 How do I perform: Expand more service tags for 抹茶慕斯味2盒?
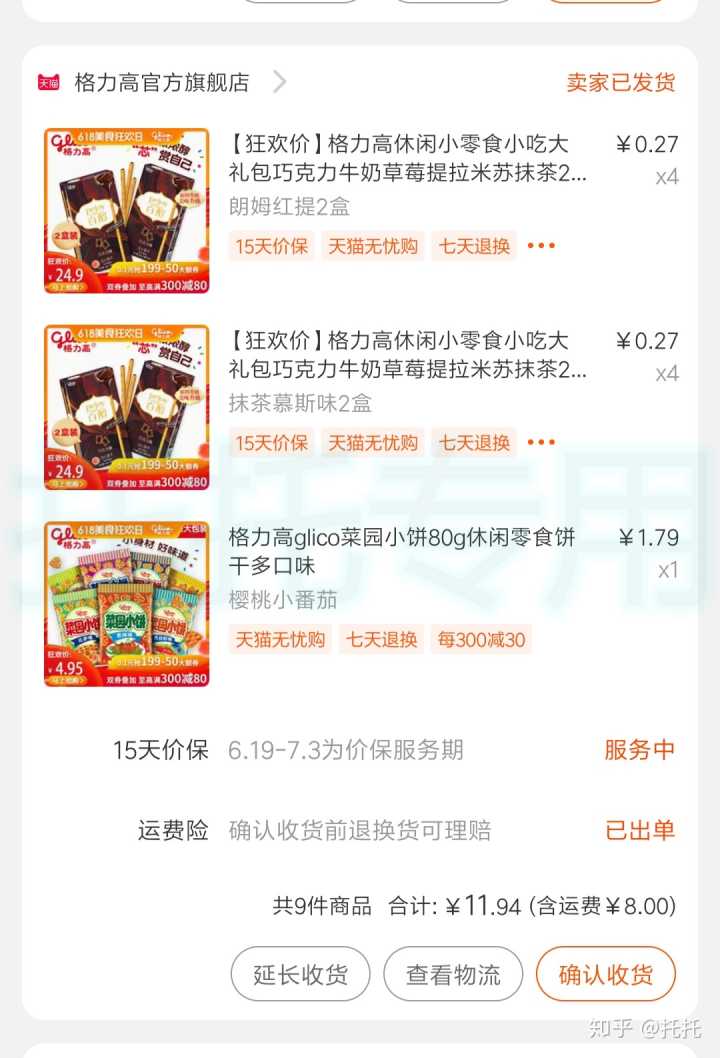(541, 442)
